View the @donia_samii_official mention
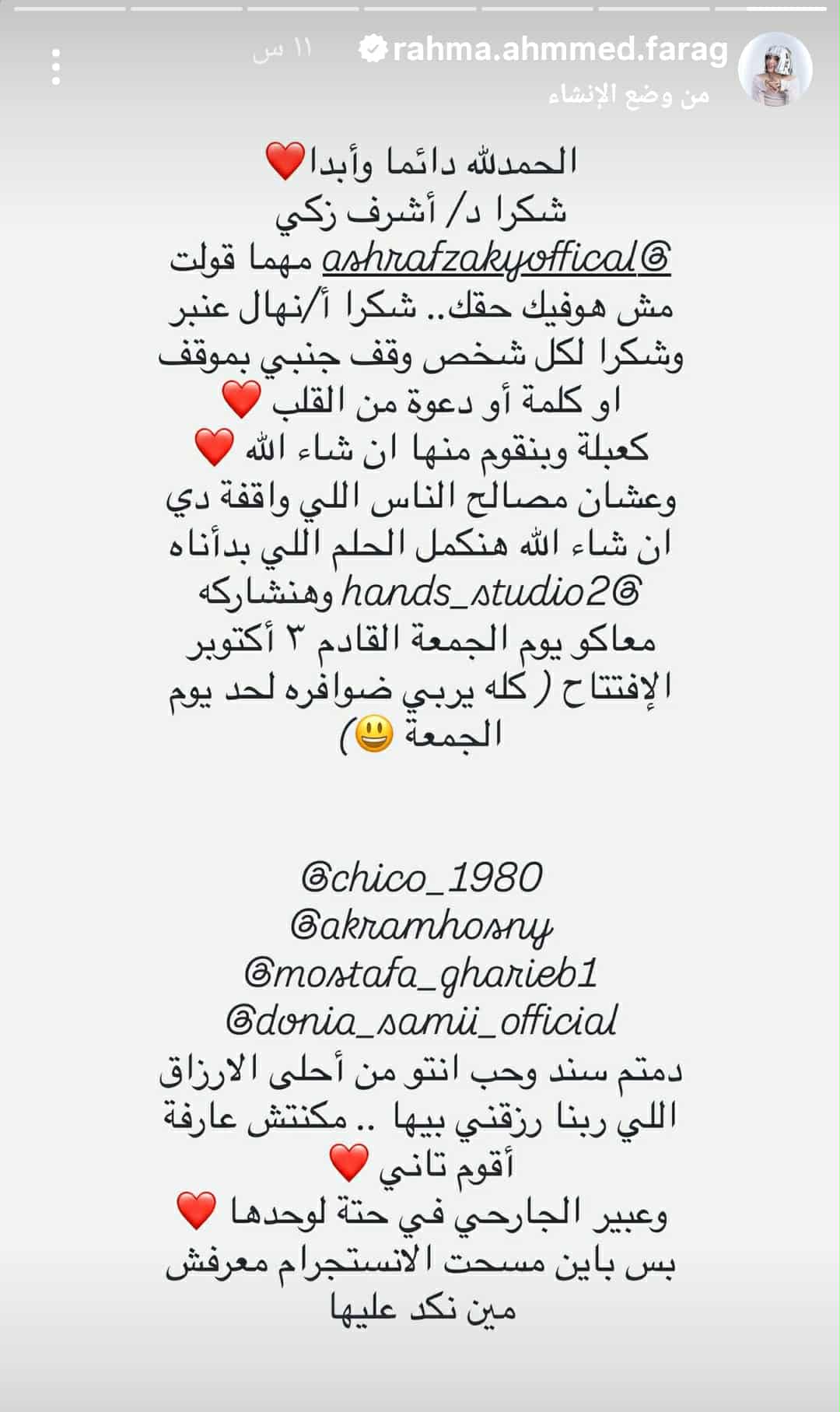Screen dimensions: 840x1412 pyautogui.click(x=421, y=1021)
